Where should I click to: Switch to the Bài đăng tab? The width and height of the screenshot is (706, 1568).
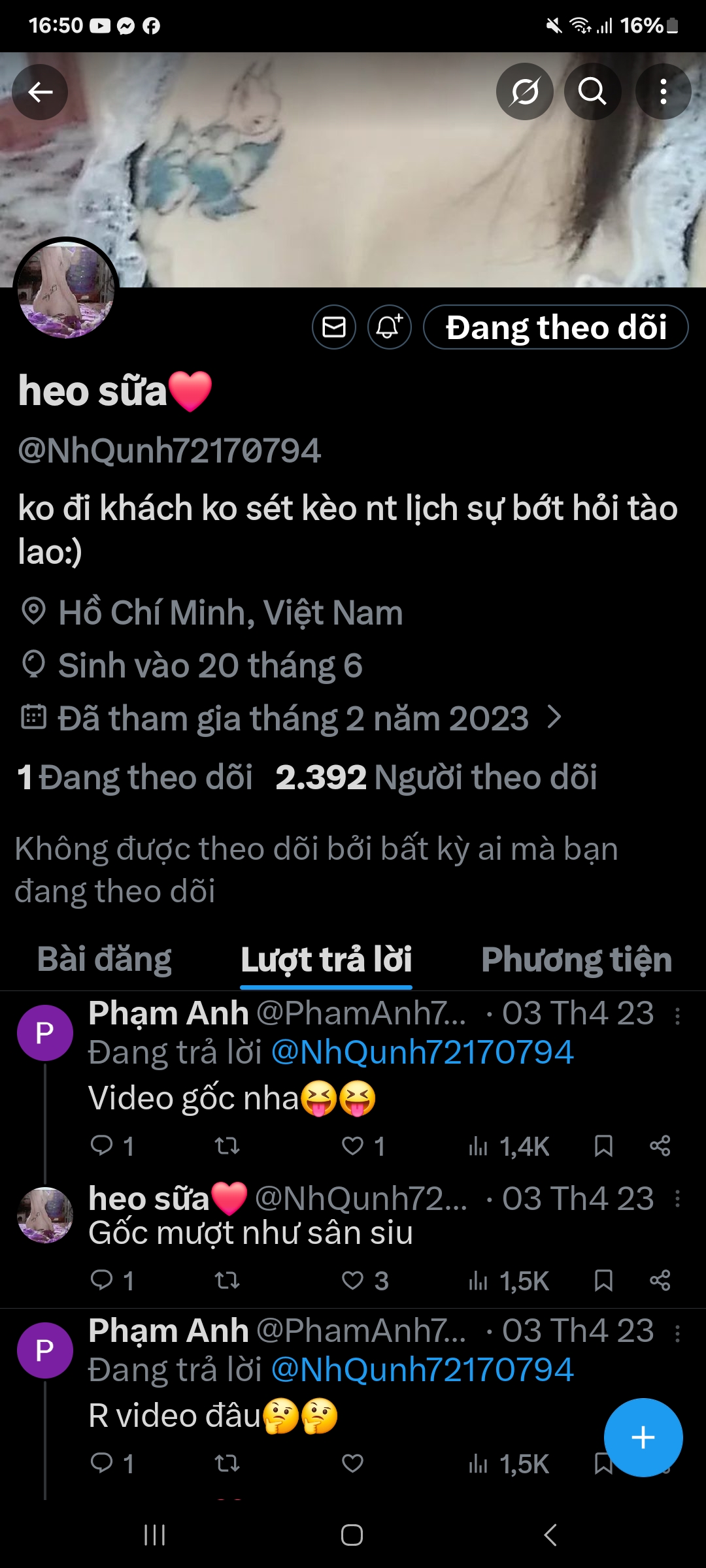point(105,959)
